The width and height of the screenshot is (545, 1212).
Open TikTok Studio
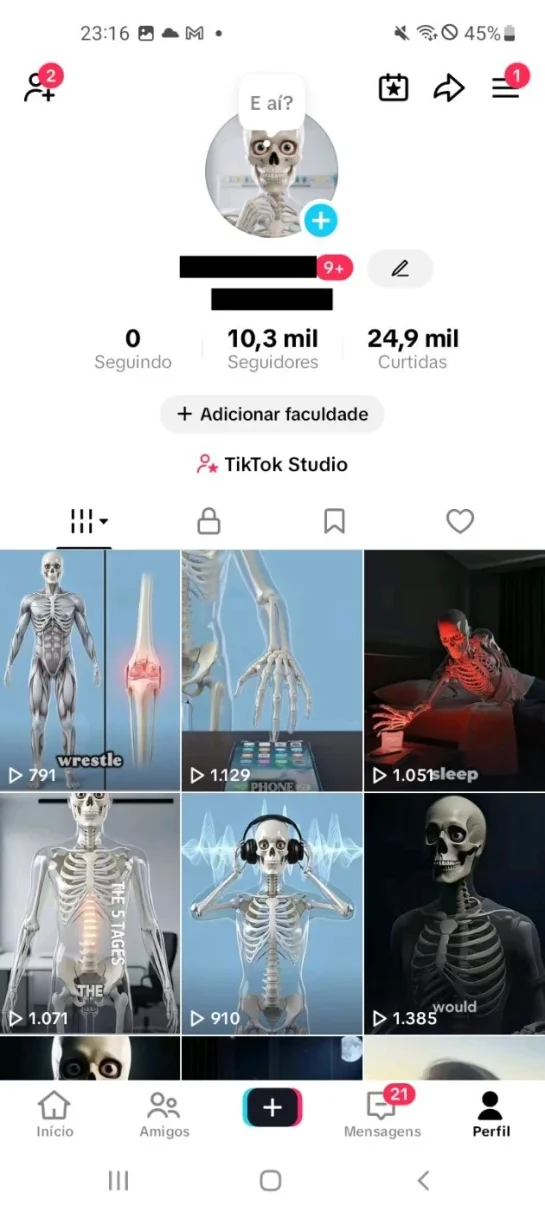click(272, 464)
